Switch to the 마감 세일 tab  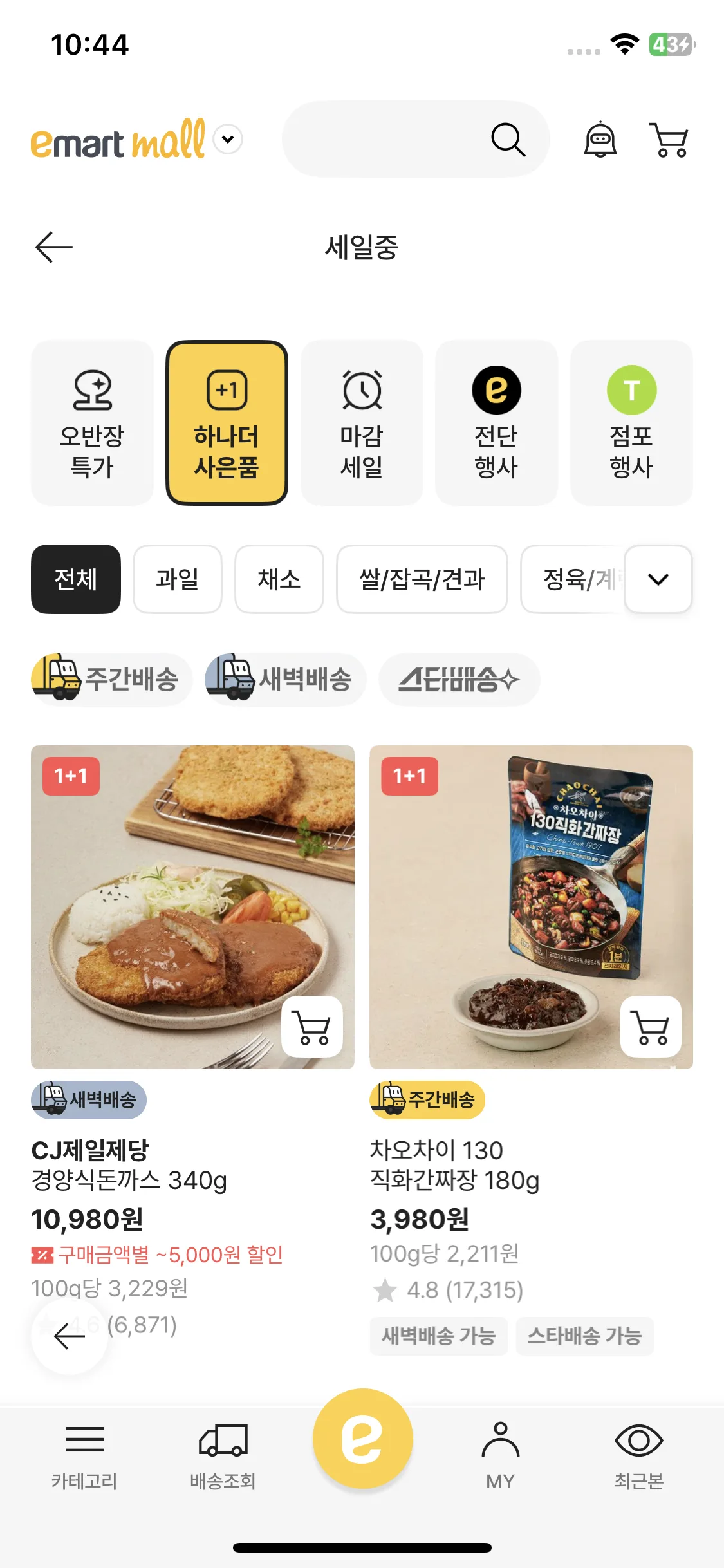pos(362,423)
